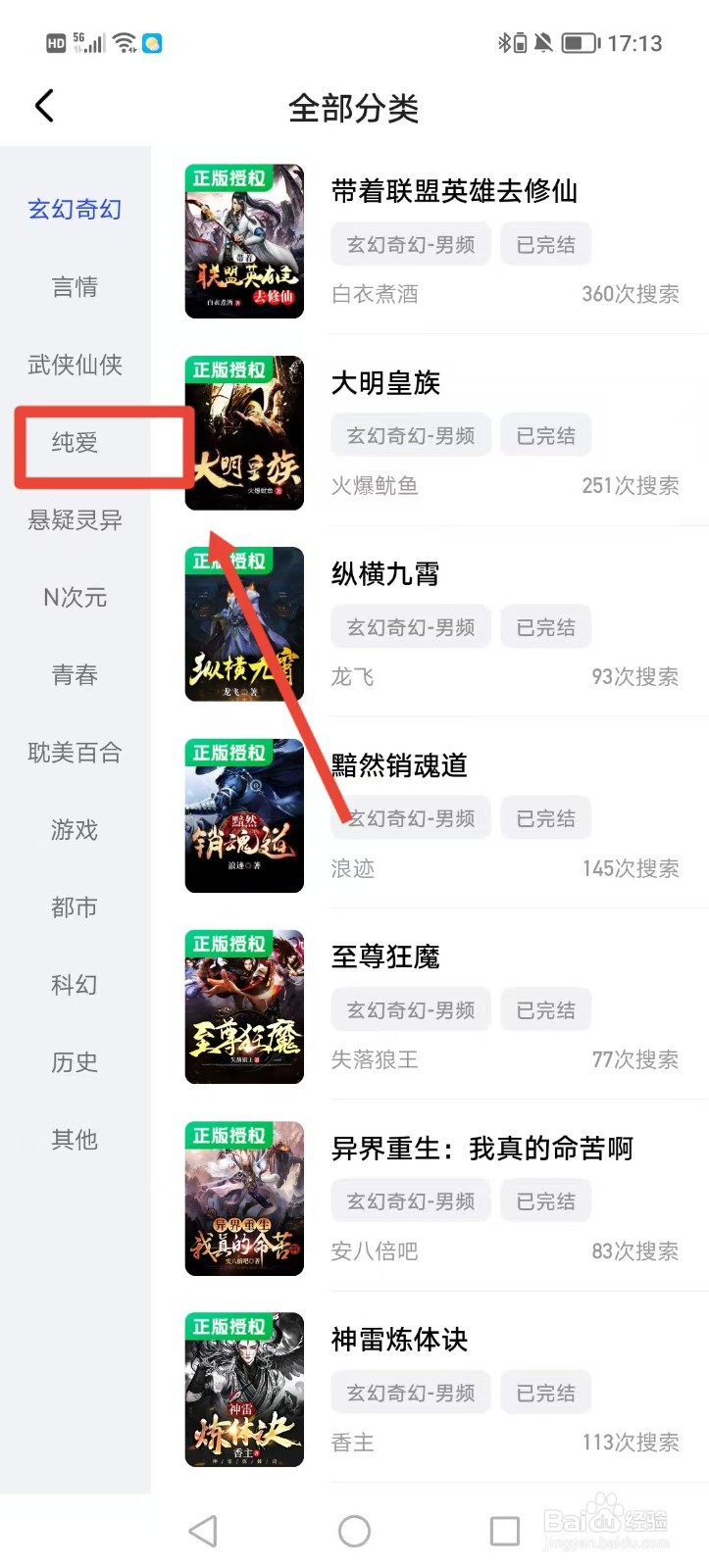Tap author name 白衣煮酒
Screen dimensions: 709x1568
pyautogui.click(x=375, y=295)
